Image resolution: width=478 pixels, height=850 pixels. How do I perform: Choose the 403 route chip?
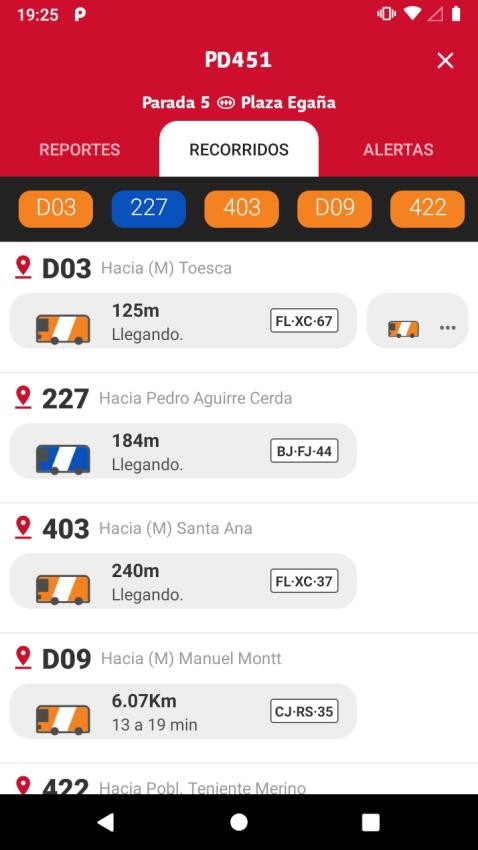pyautogui.click(x=242, y=209)
